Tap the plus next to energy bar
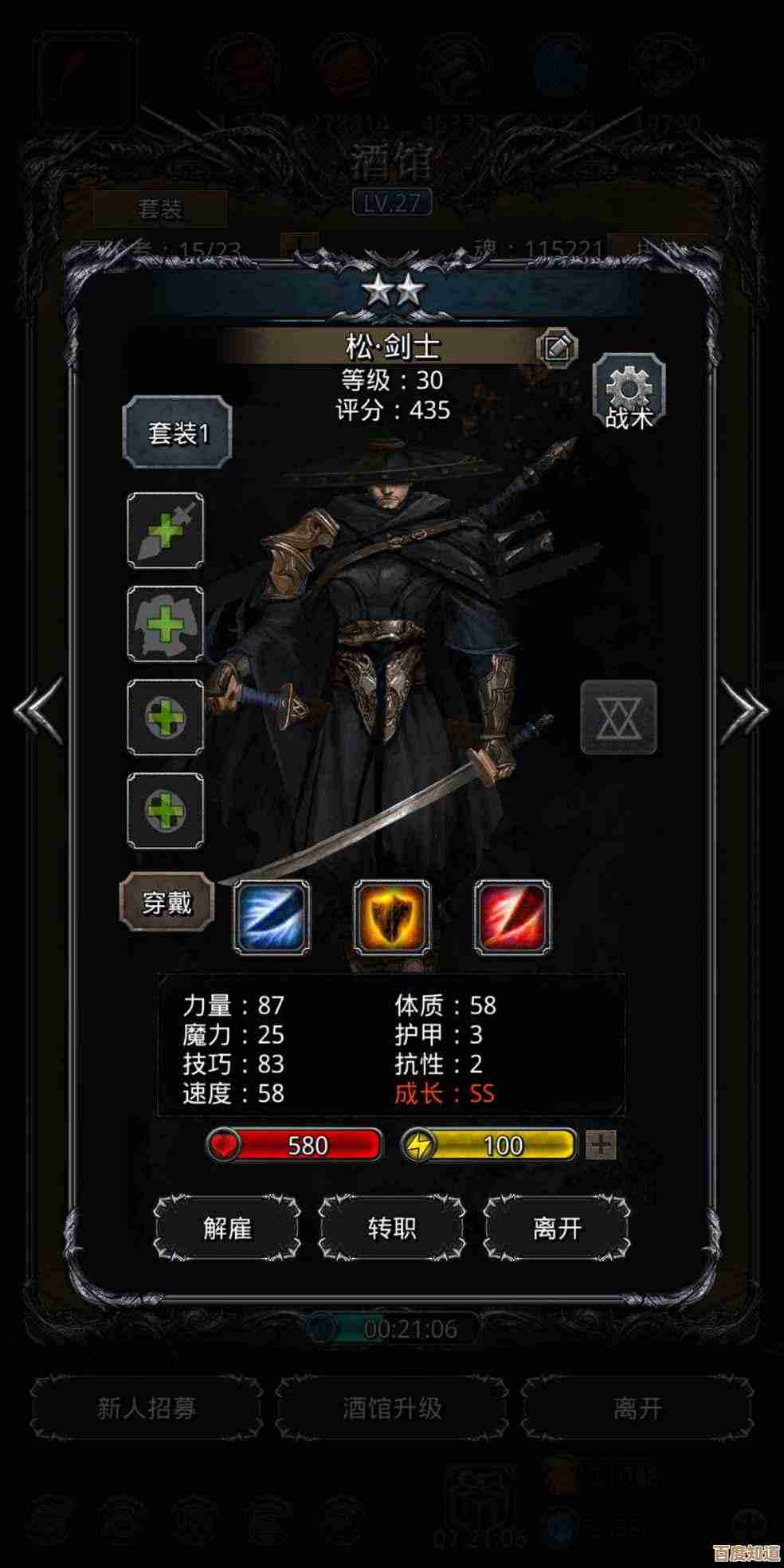 [x=601, y=1145]
